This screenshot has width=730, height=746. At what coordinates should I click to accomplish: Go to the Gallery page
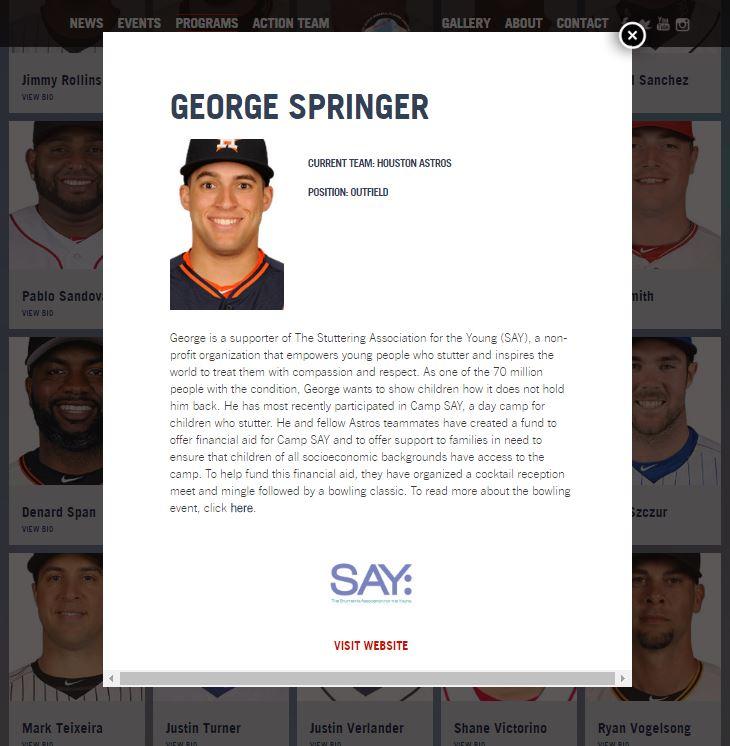[x=466, y=23]
